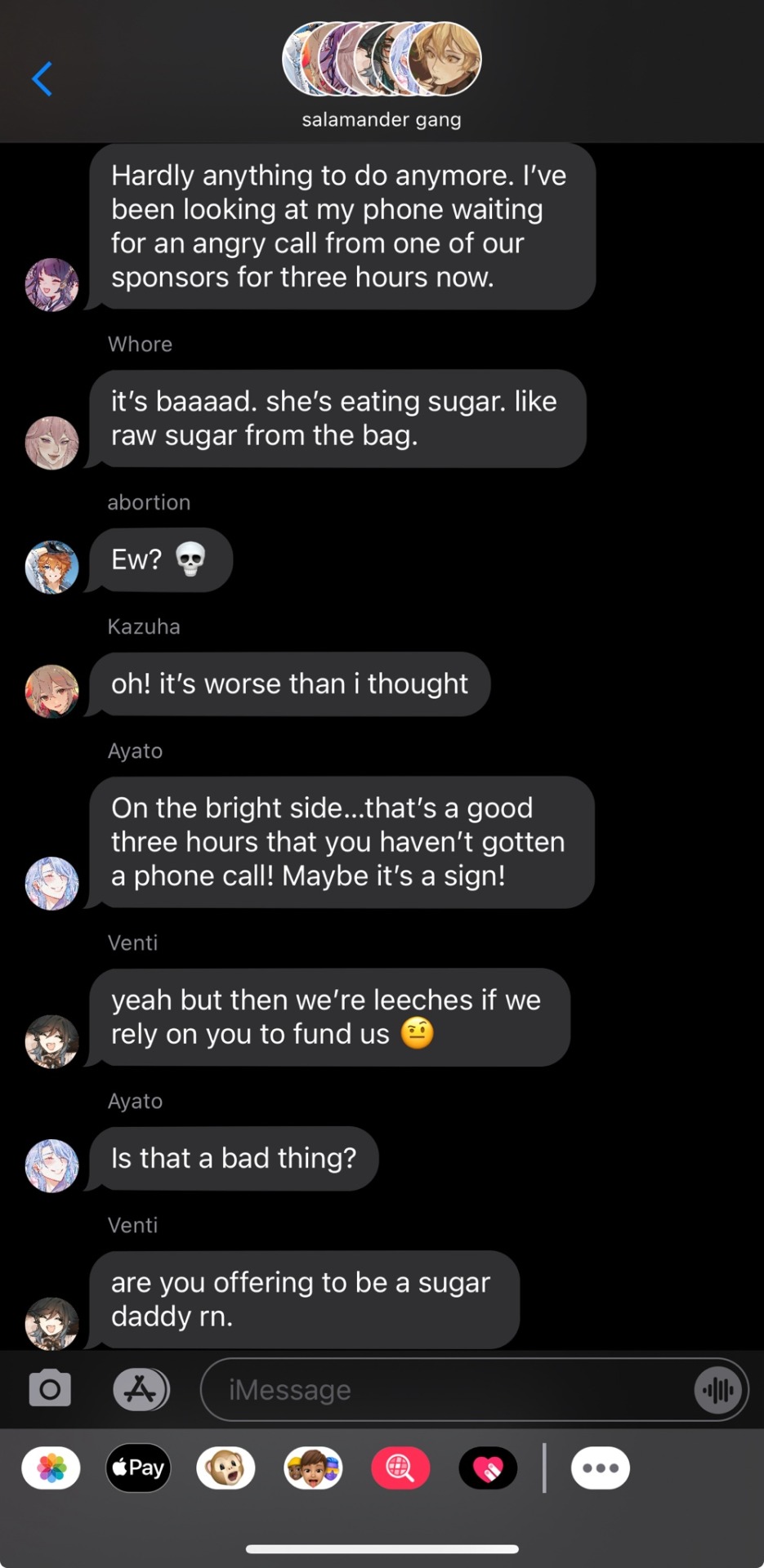This screenshot has height=1568, width=764.
Task: Open the camera to take a photo
Action: (50, 1388)
